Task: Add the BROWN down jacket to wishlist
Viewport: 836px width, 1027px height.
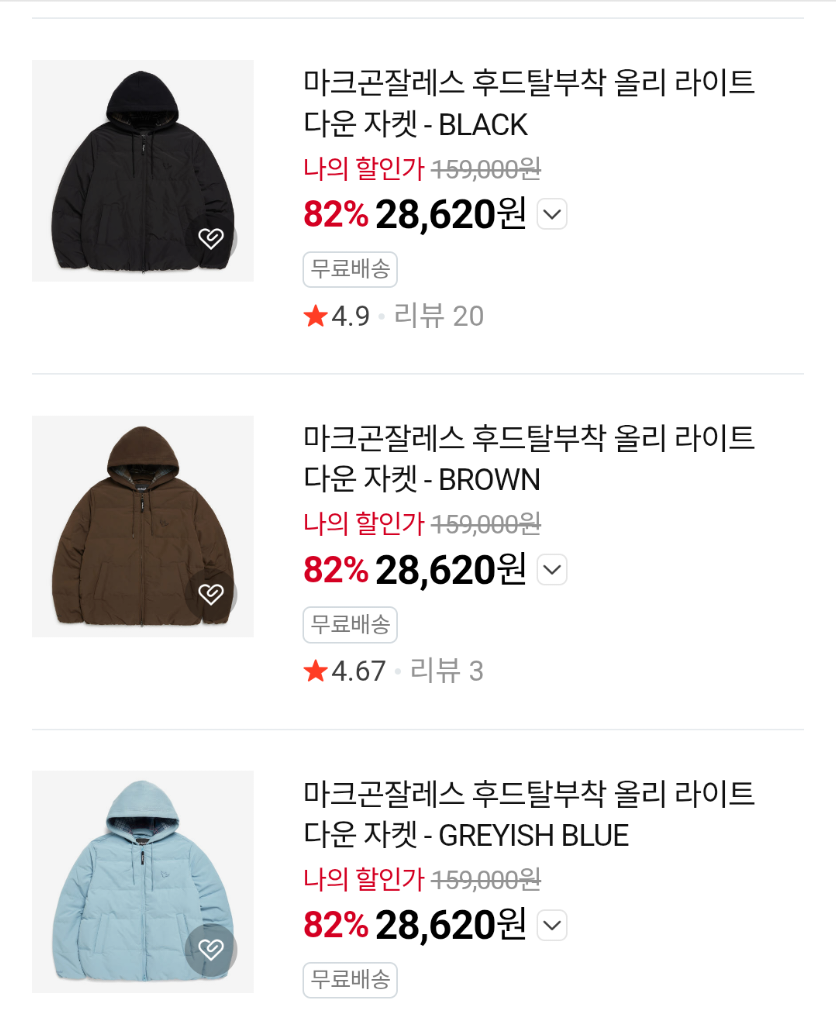Action: click(210, 594)
